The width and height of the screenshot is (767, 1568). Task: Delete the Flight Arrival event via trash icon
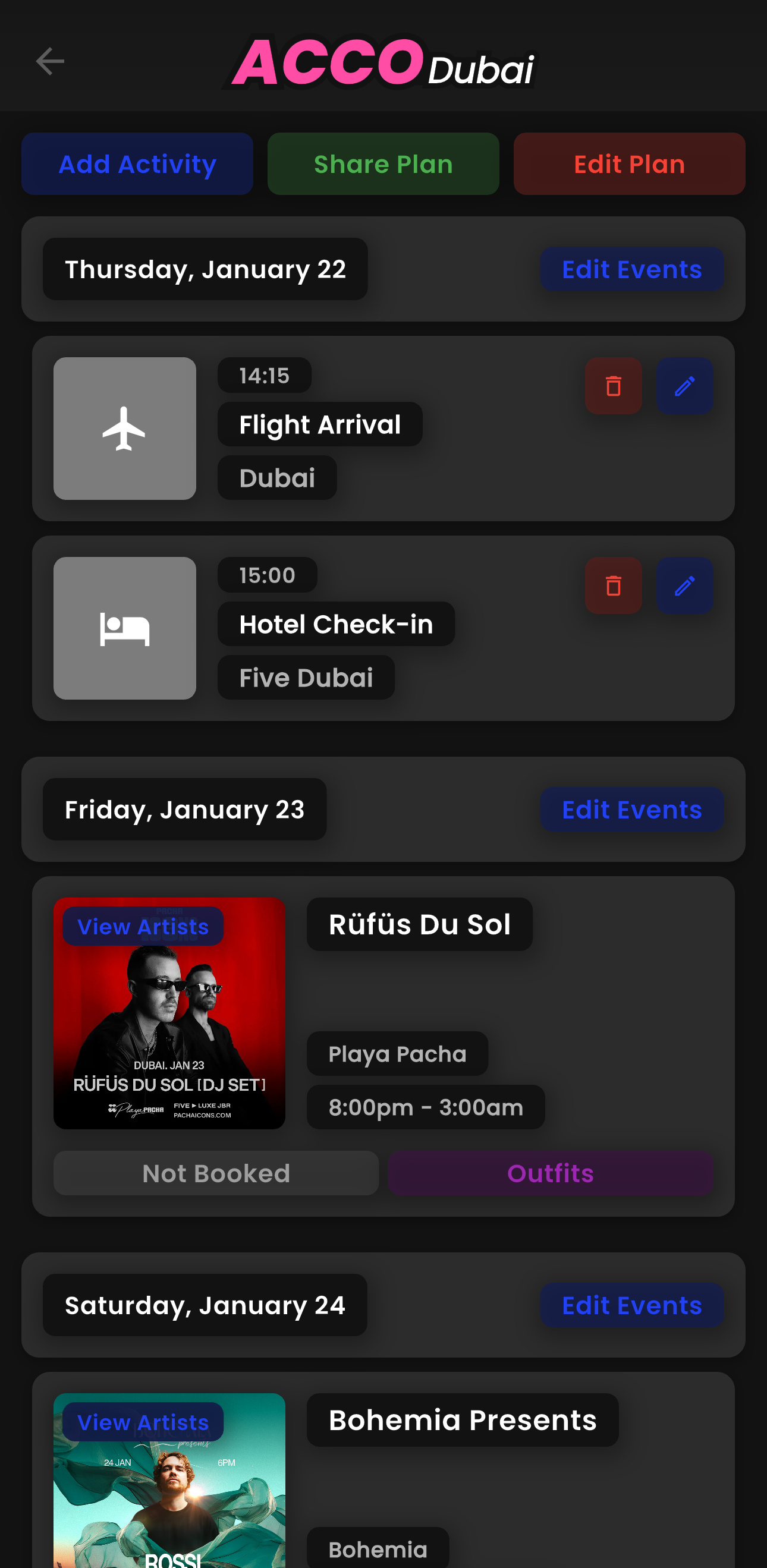(x=613, y=386)
